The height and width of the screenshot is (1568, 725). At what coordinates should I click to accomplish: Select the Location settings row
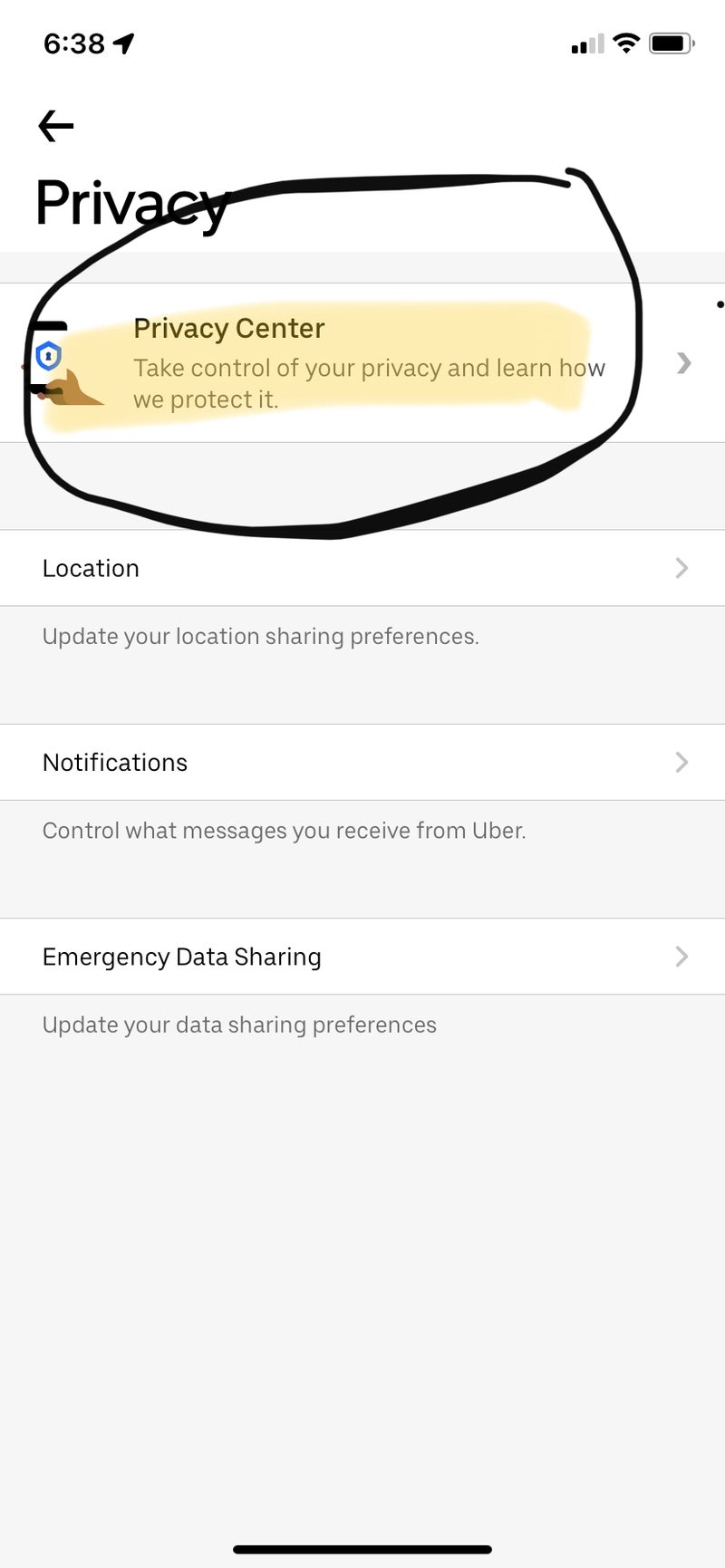91,568
